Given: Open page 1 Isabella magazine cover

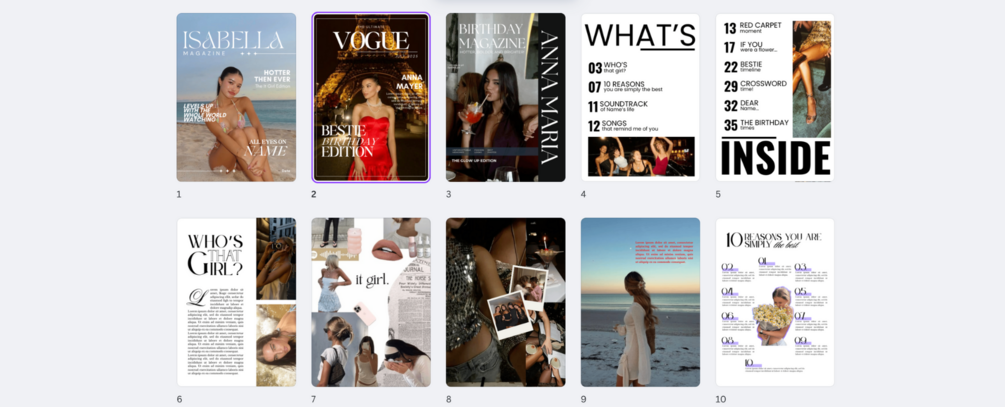Looking at the screenshot, I should (236, 97).
